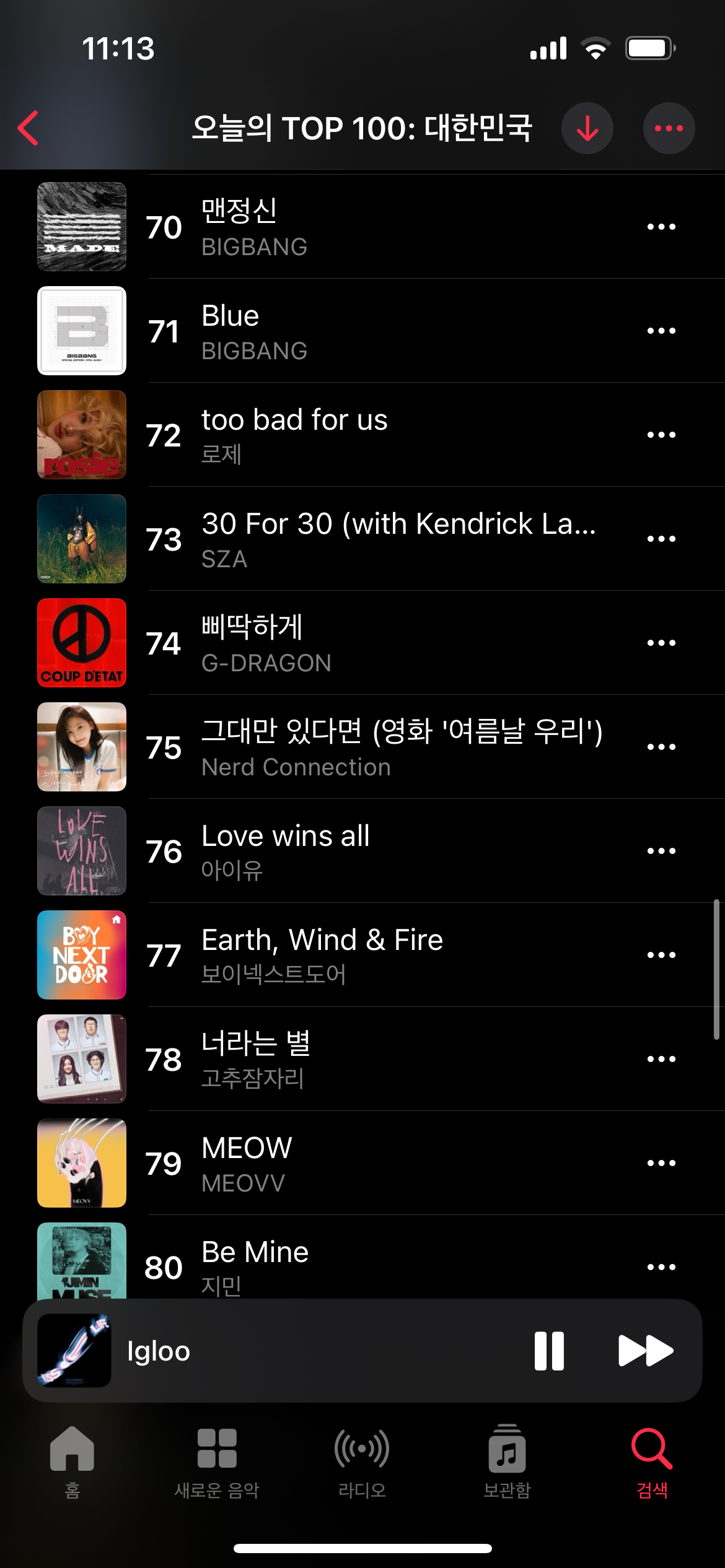Open more options for too bad for us
The width and height of the screenshot is (725, 1568).
tap(661, 435)
